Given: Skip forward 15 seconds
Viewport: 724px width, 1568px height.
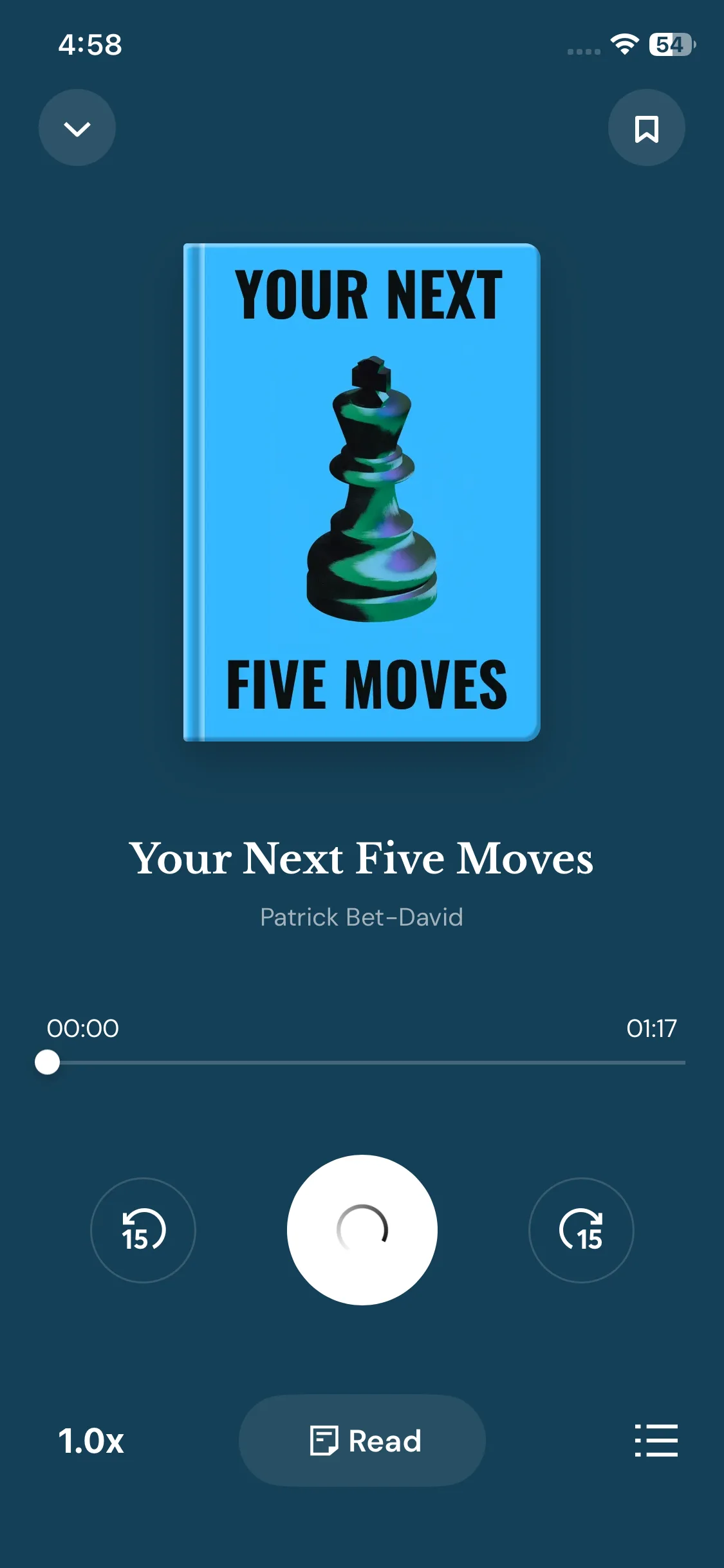Looking at the screenshot, I should click(581, 1230).
